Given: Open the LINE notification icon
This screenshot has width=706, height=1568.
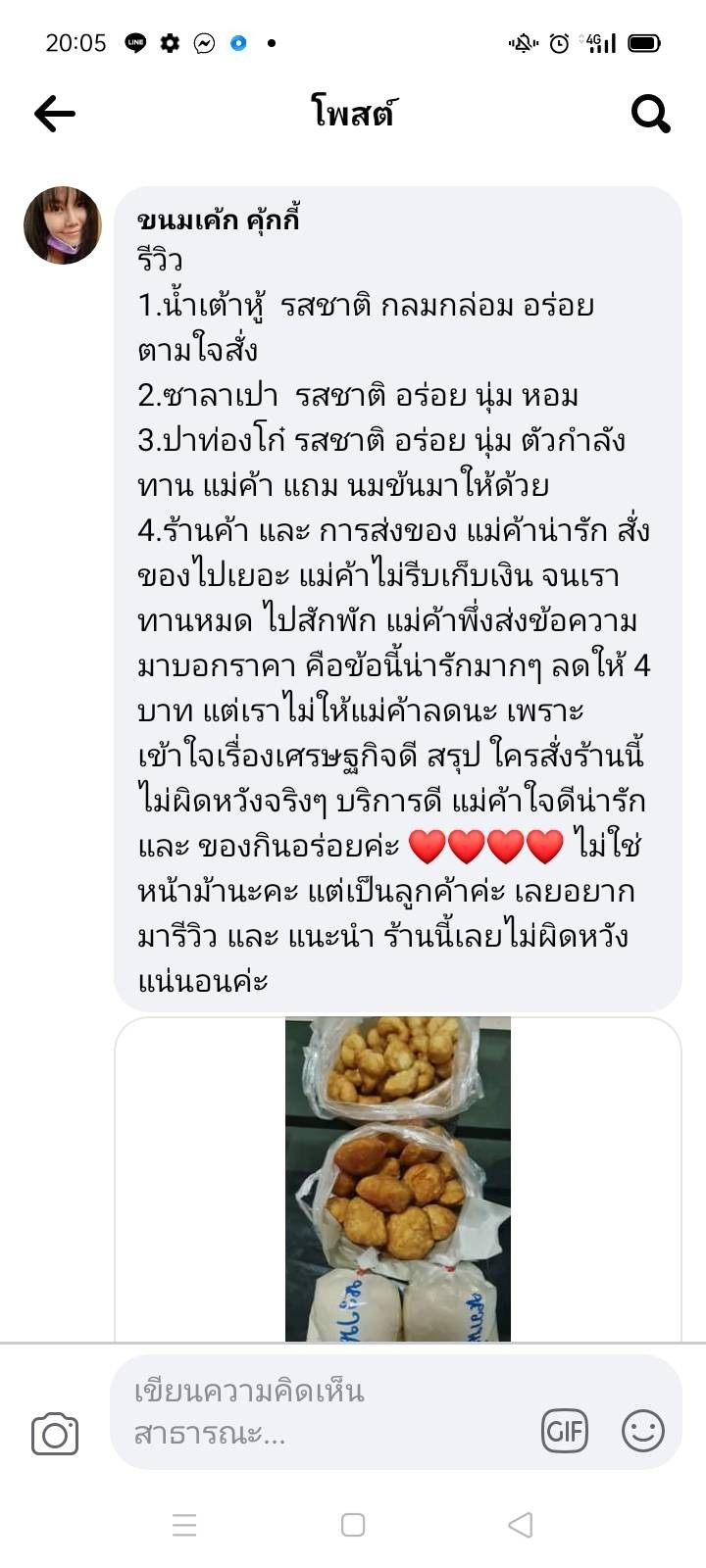Looking at the screenshot, I should point(135,41).
